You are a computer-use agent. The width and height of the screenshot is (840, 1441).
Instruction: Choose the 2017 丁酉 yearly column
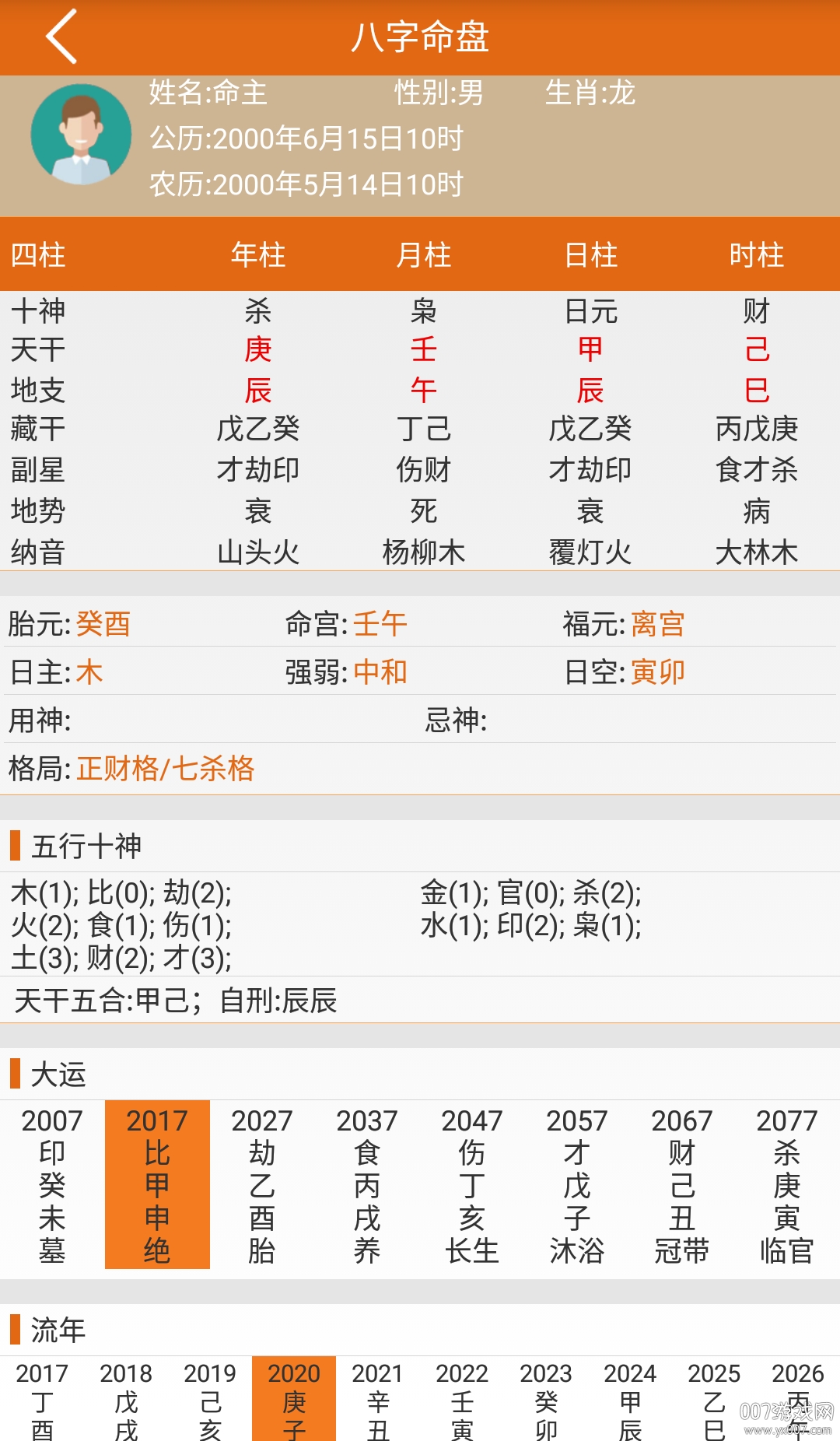coord(42,1401)
